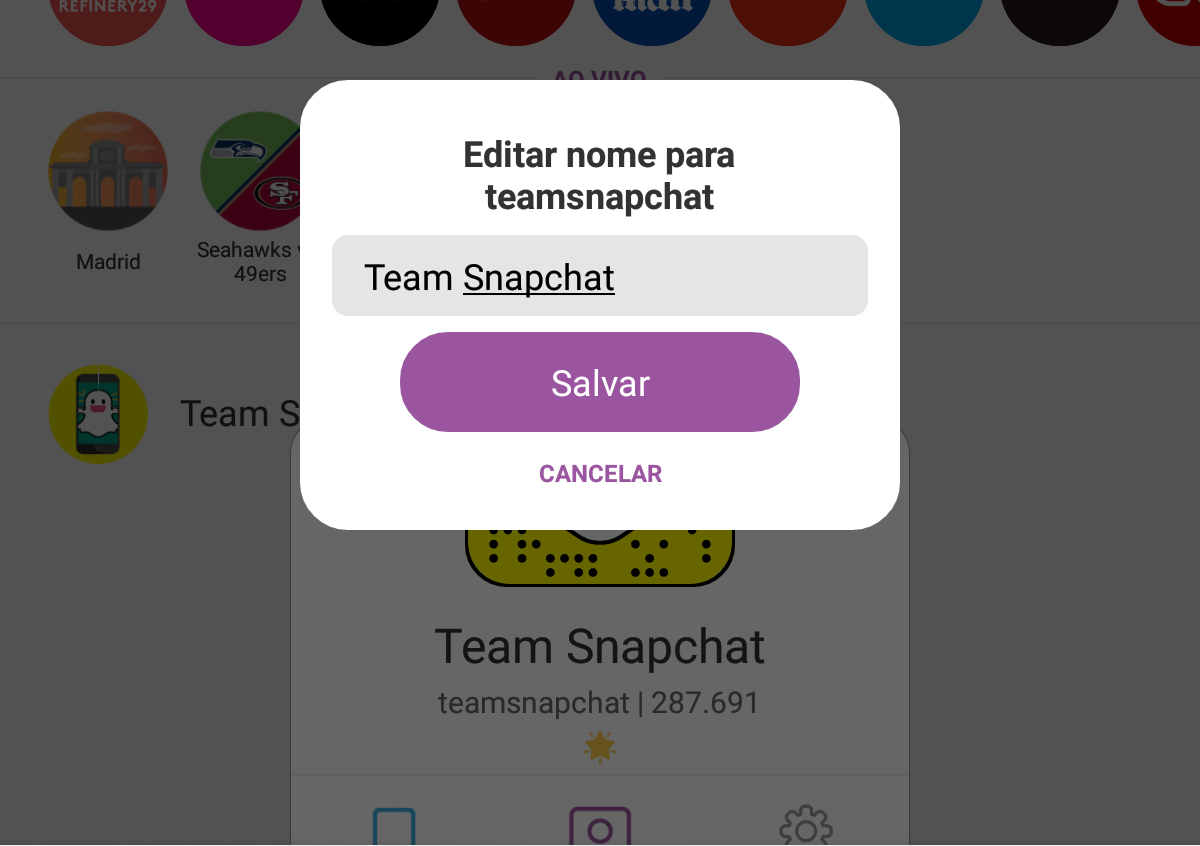Image resolution: width=1200 pixels, height=846 pixels.
Task: Save the edited name with Salvar
Action: pyautogui.click(x=600, y=383)
